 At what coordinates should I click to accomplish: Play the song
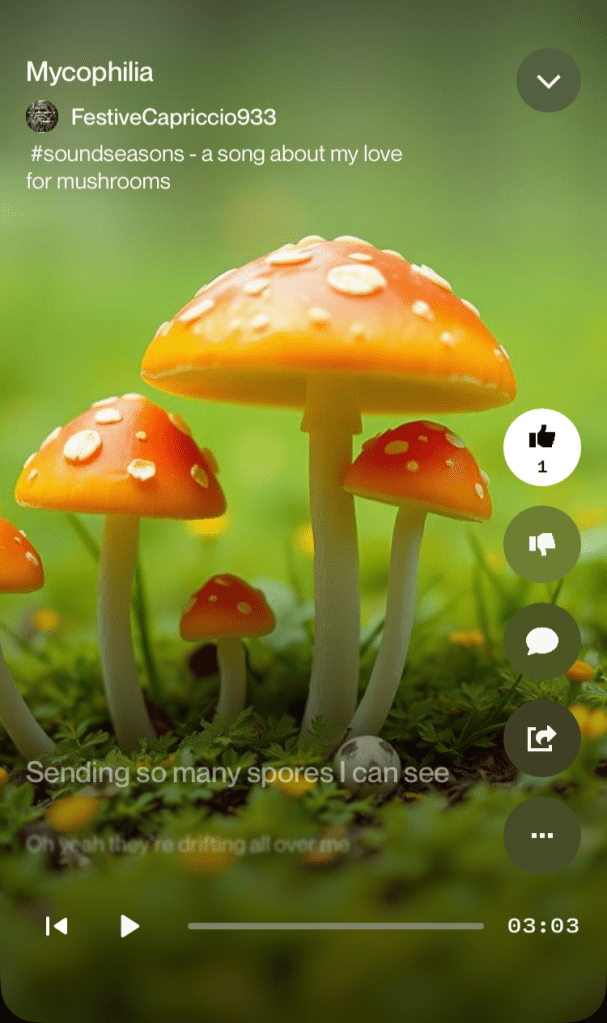pyautogui.click(x=129, y=926)
